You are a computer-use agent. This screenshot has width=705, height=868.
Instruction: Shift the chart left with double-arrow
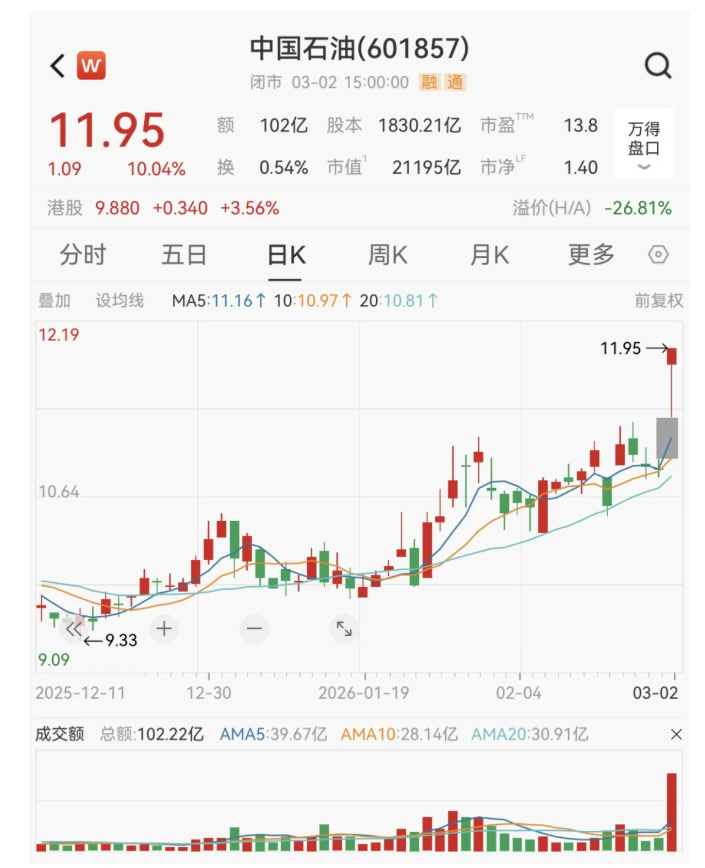point(73,629)
